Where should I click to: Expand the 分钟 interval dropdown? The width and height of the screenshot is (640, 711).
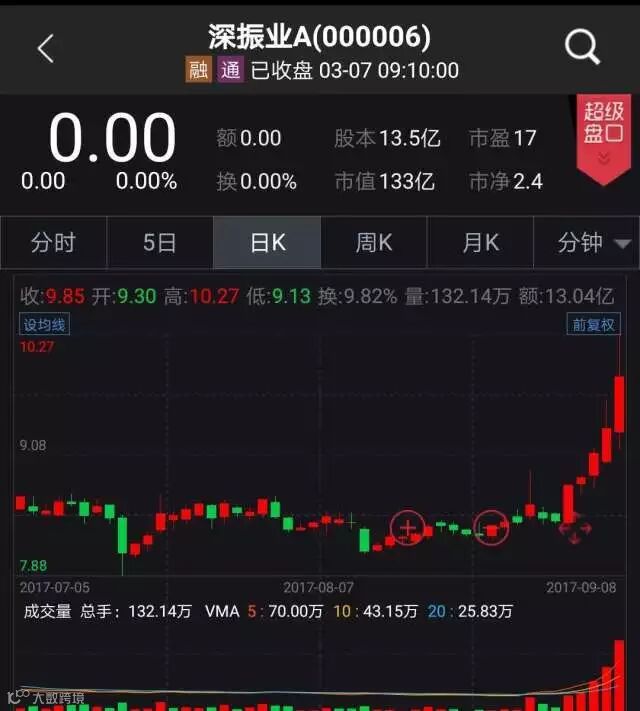pos(595,243)
